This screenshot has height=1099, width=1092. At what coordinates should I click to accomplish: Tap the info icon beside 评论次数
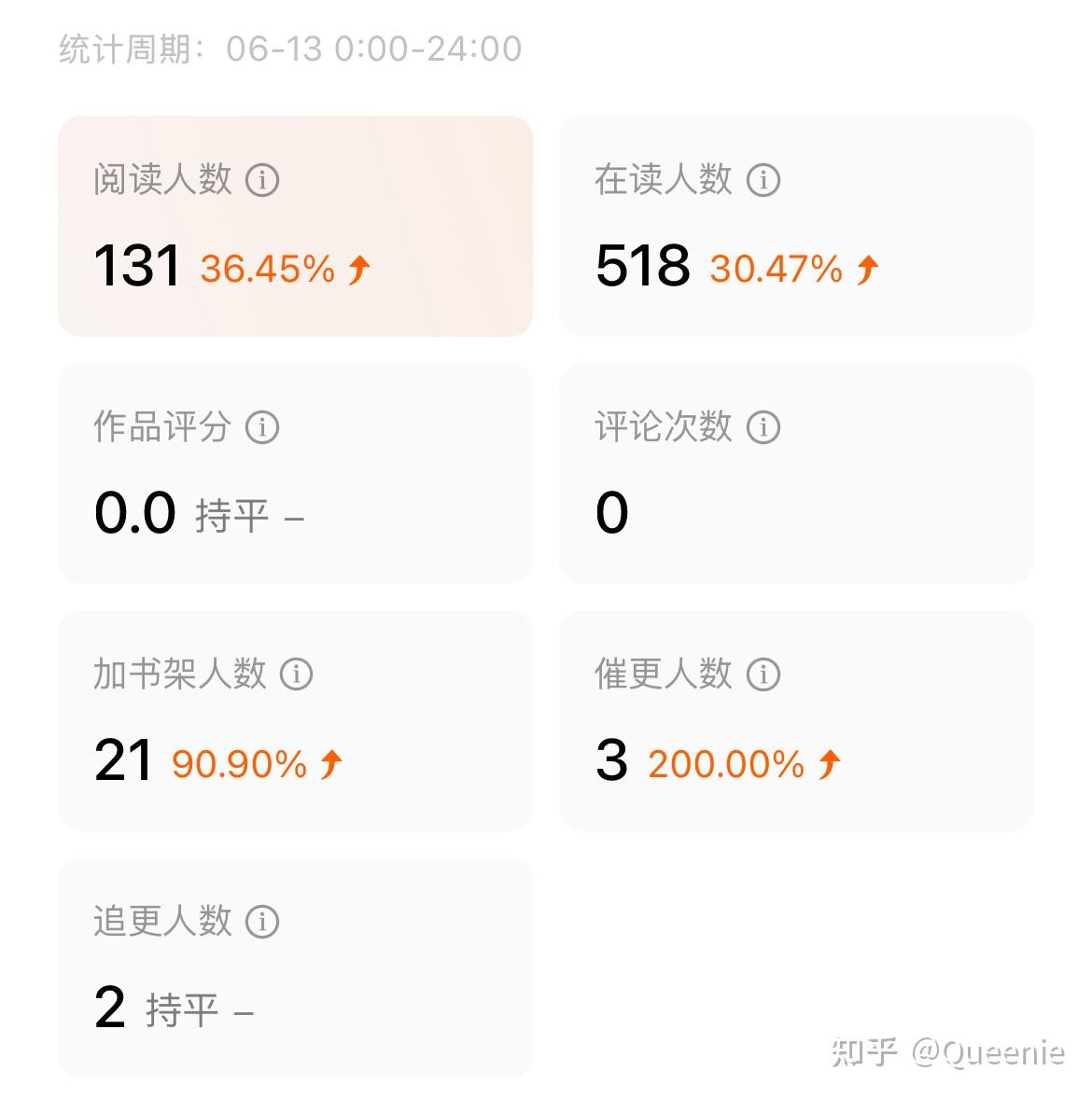763,427
